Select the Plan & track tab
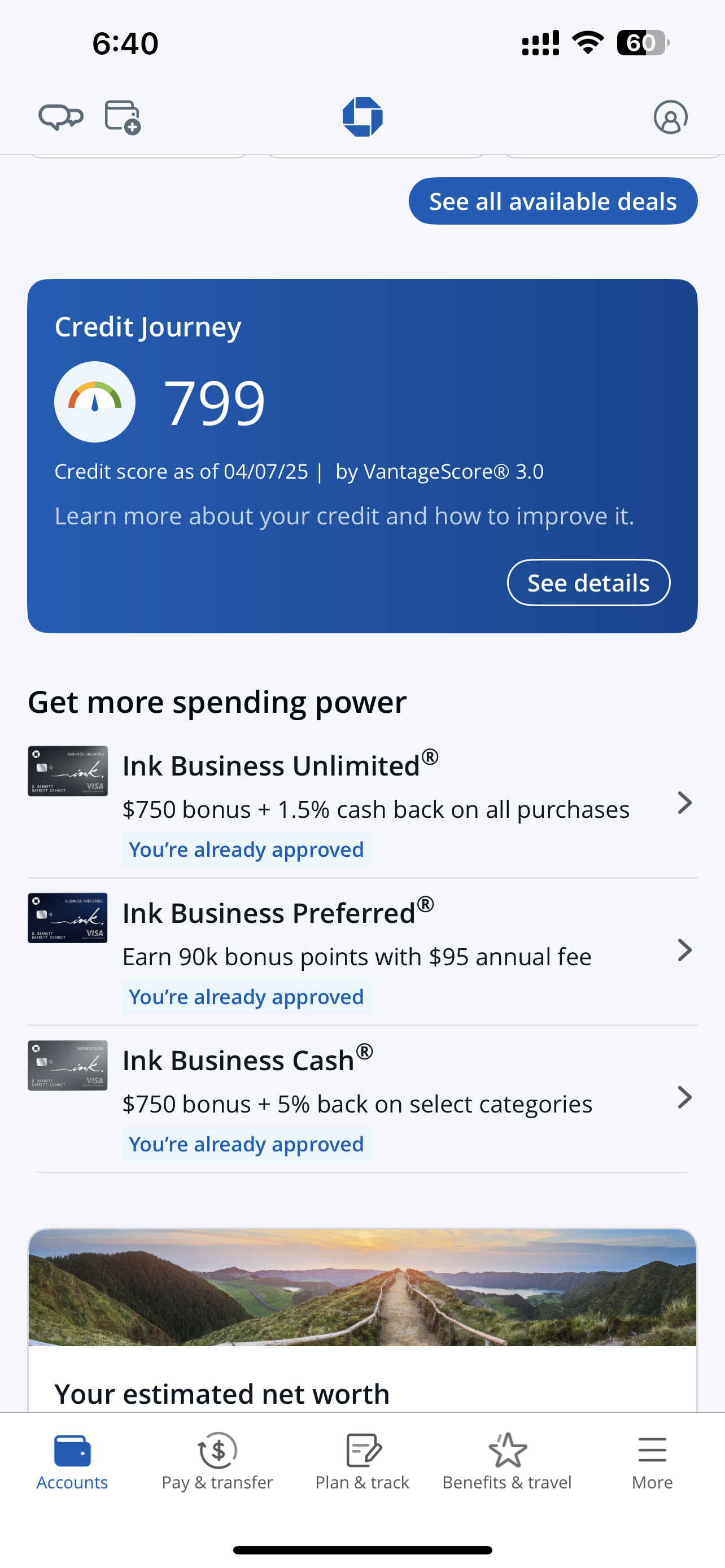 (x=362, y=1461)
